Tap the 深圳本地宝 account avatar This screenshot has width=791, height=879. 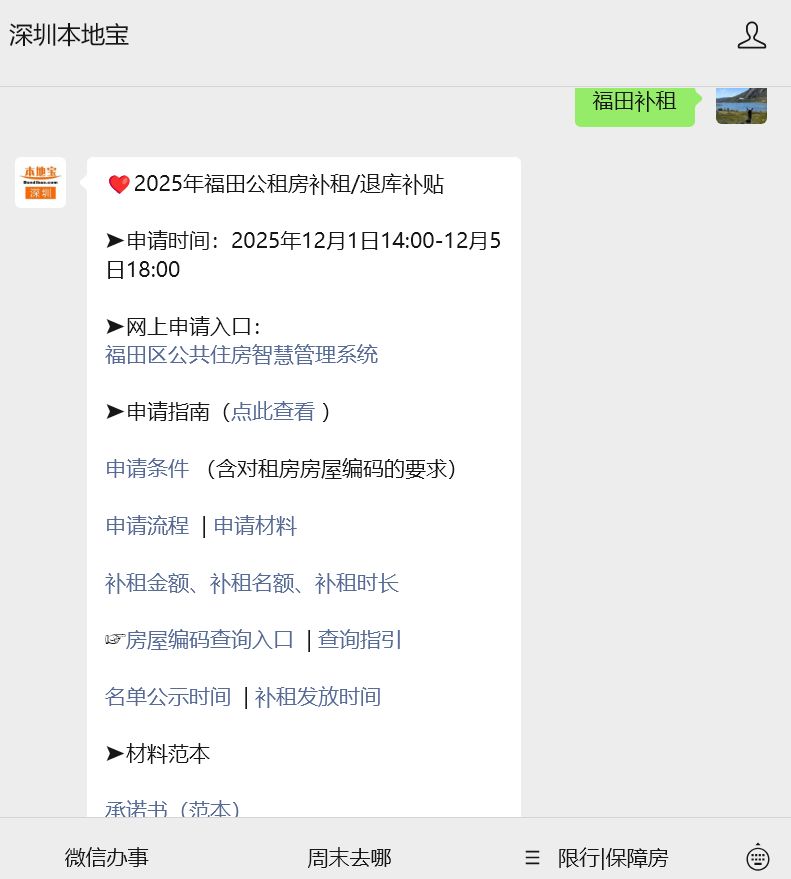(40, 182)
